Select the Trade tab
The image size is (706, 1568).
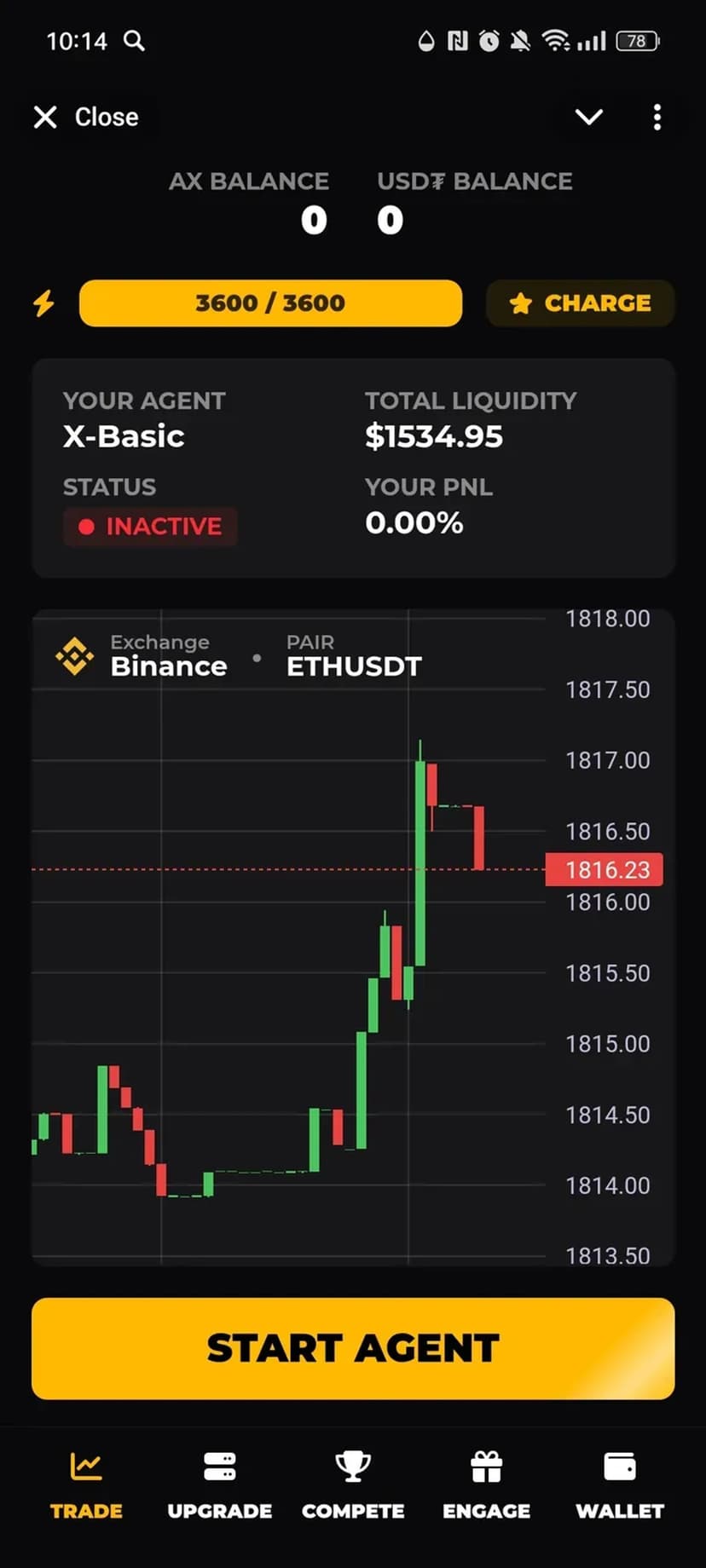coord(86,1485)
